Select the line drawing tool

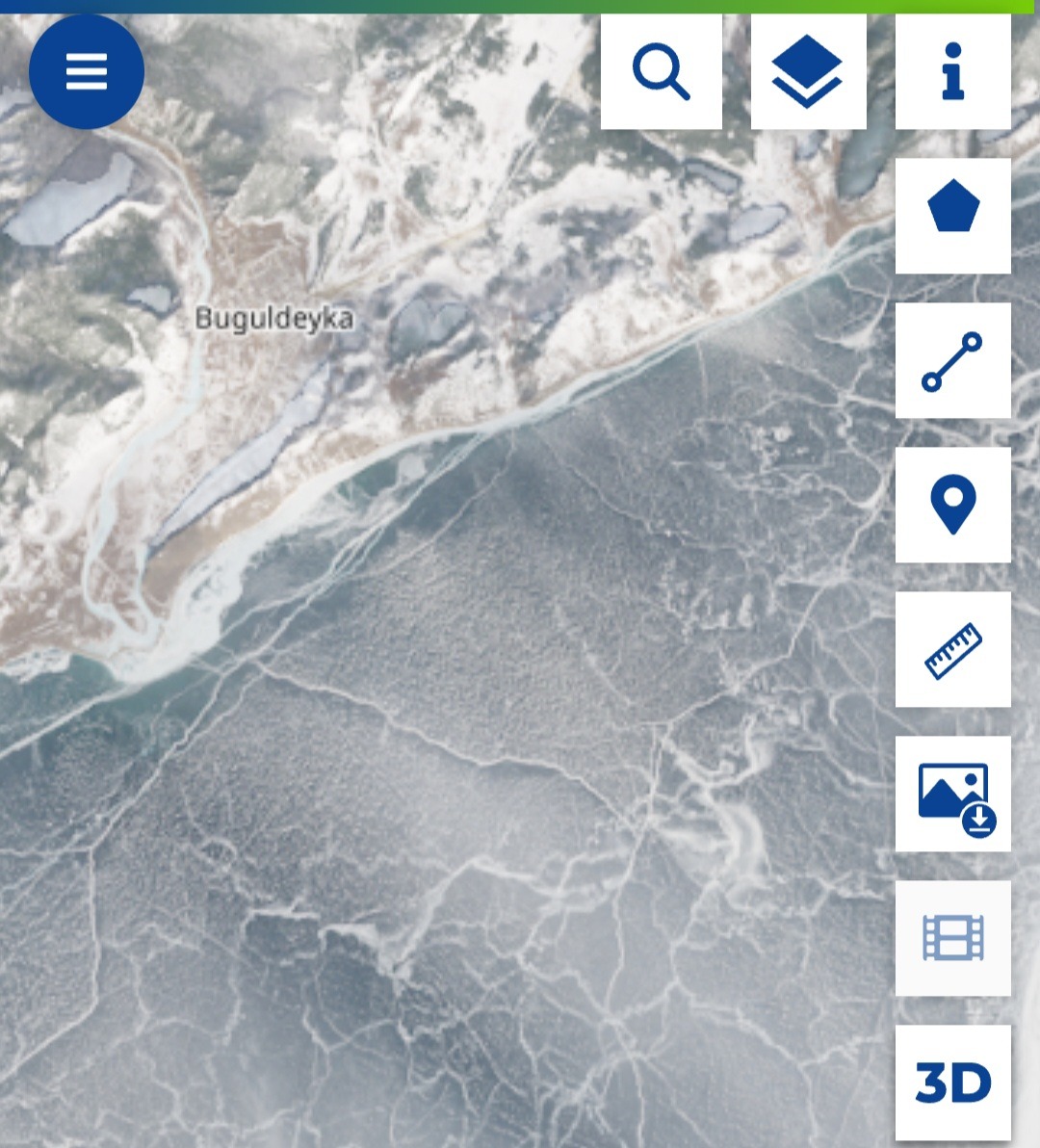point(952,360)
